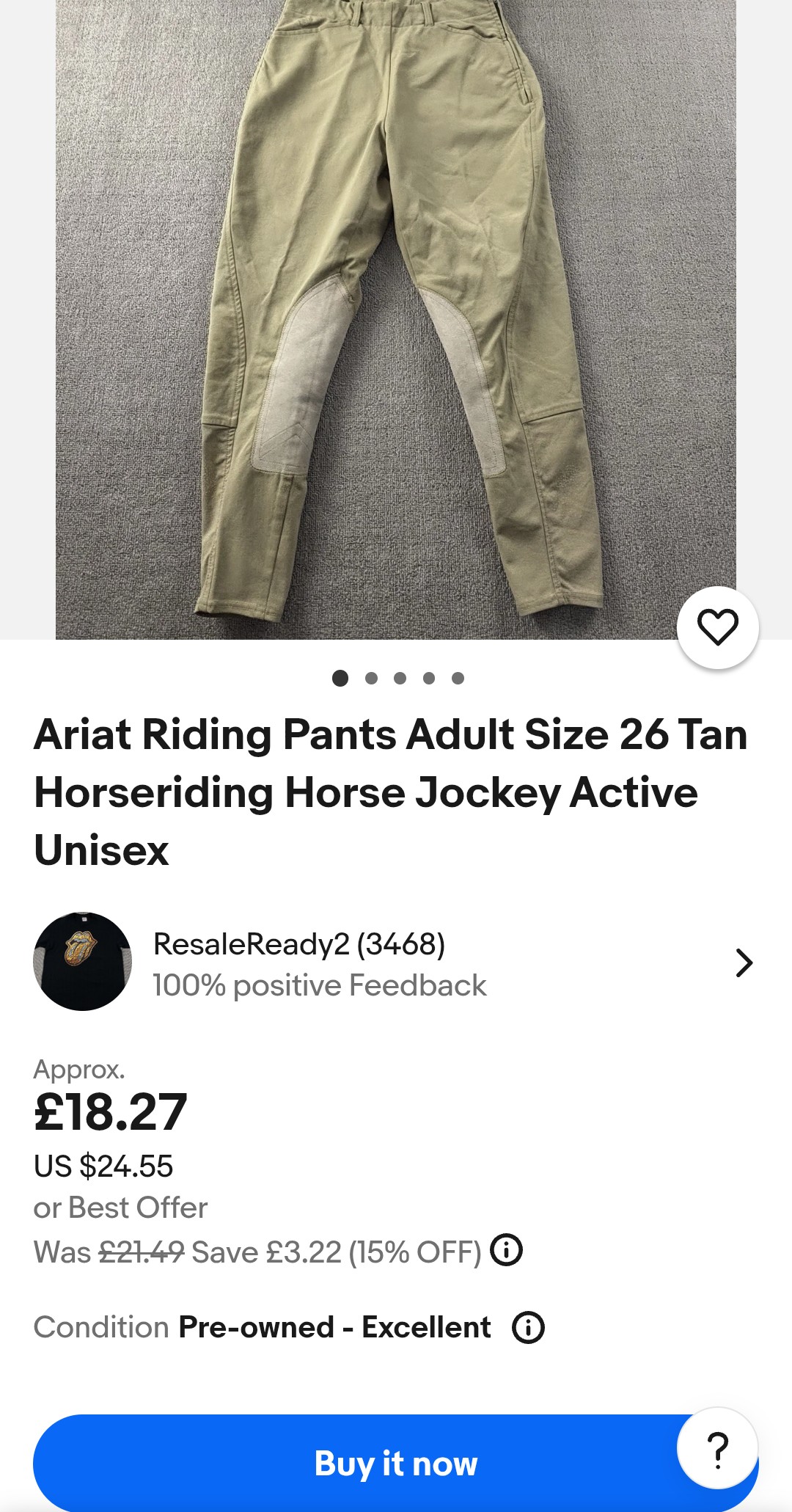This screenshot has height=1512, width=792.
Task: Open seller ResaleReady2 profile
Action: pyautogui.click(x=395, y=963)
